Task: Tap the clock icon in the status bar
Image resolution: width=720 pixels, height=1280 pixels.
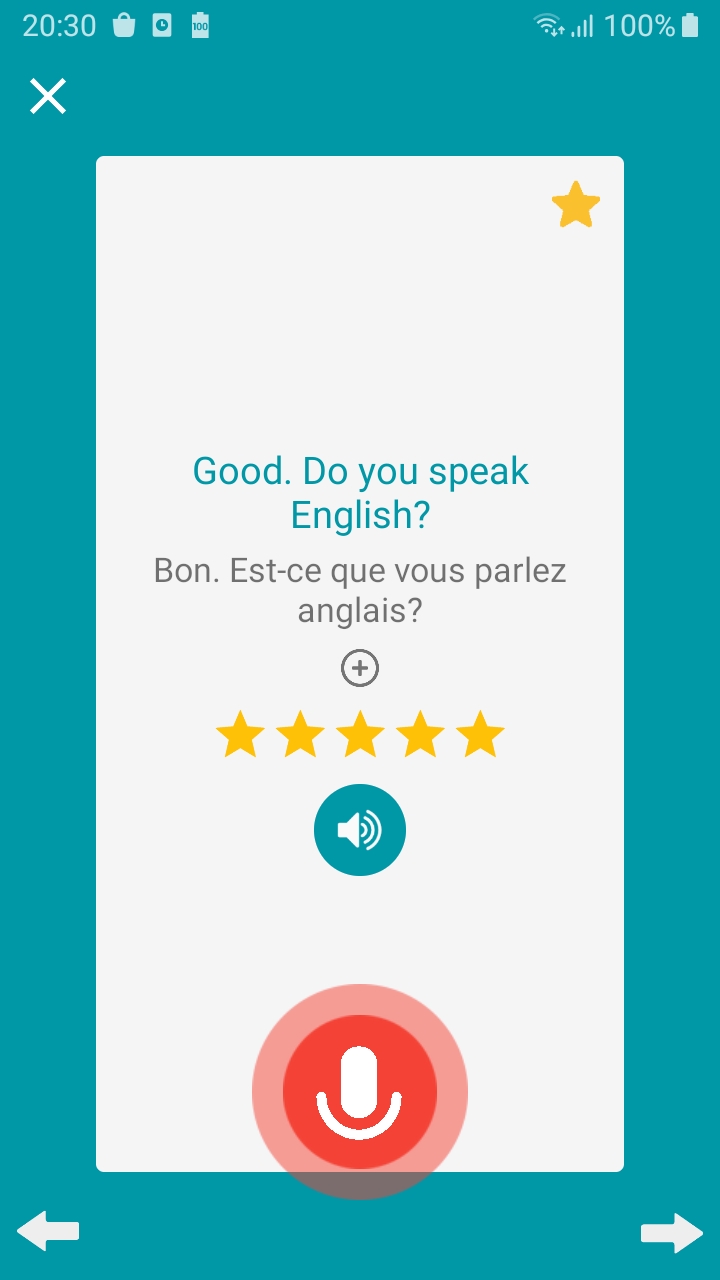Action: tap(163, 25)
